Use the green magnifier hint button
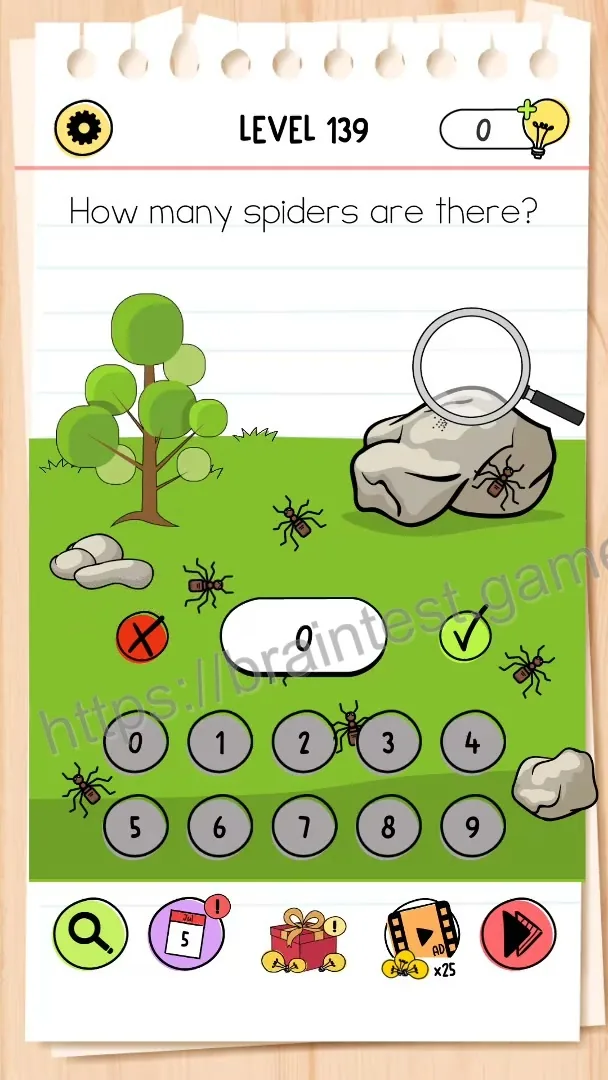 coord(90,933)
